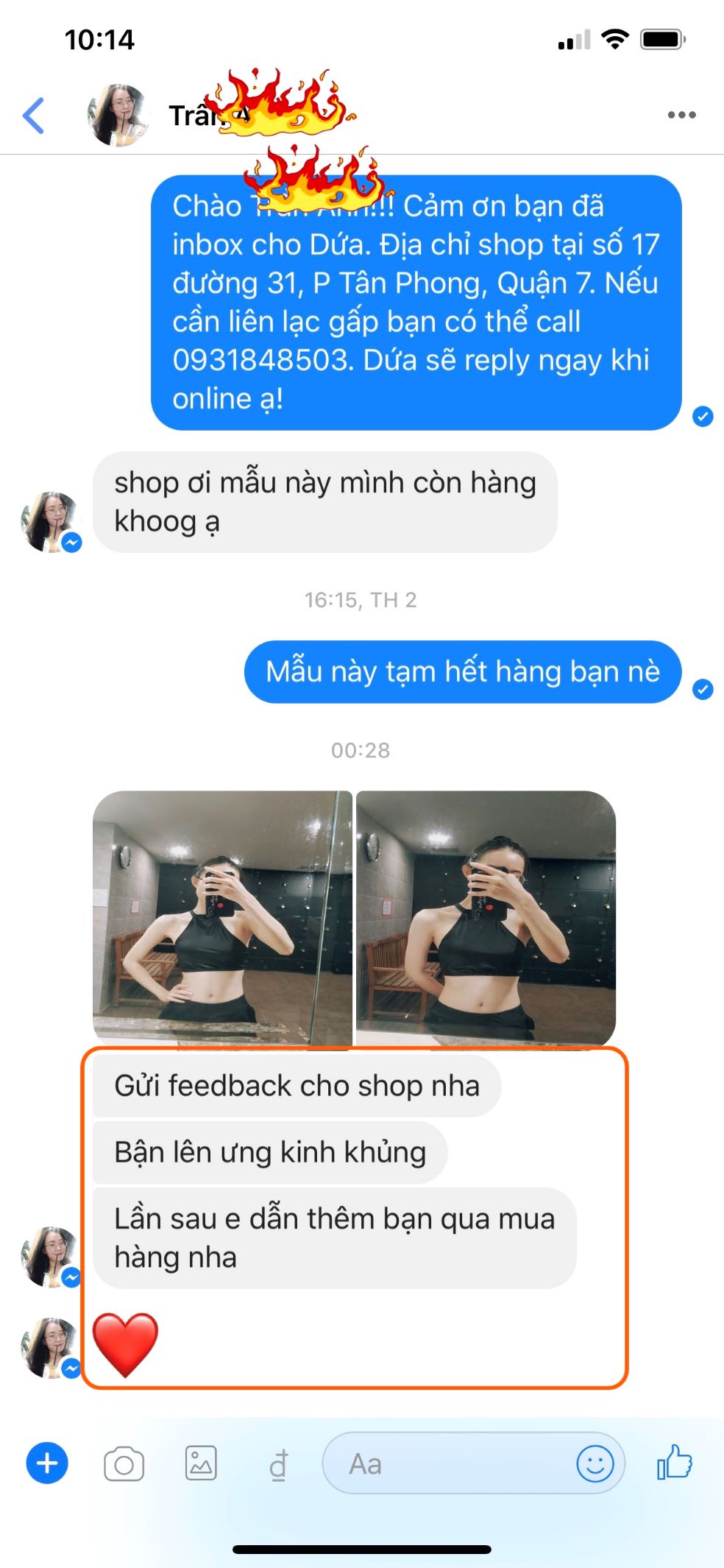Open the three-dot more options menu
Screen dimensions: 724x1568
coord(681,115)
